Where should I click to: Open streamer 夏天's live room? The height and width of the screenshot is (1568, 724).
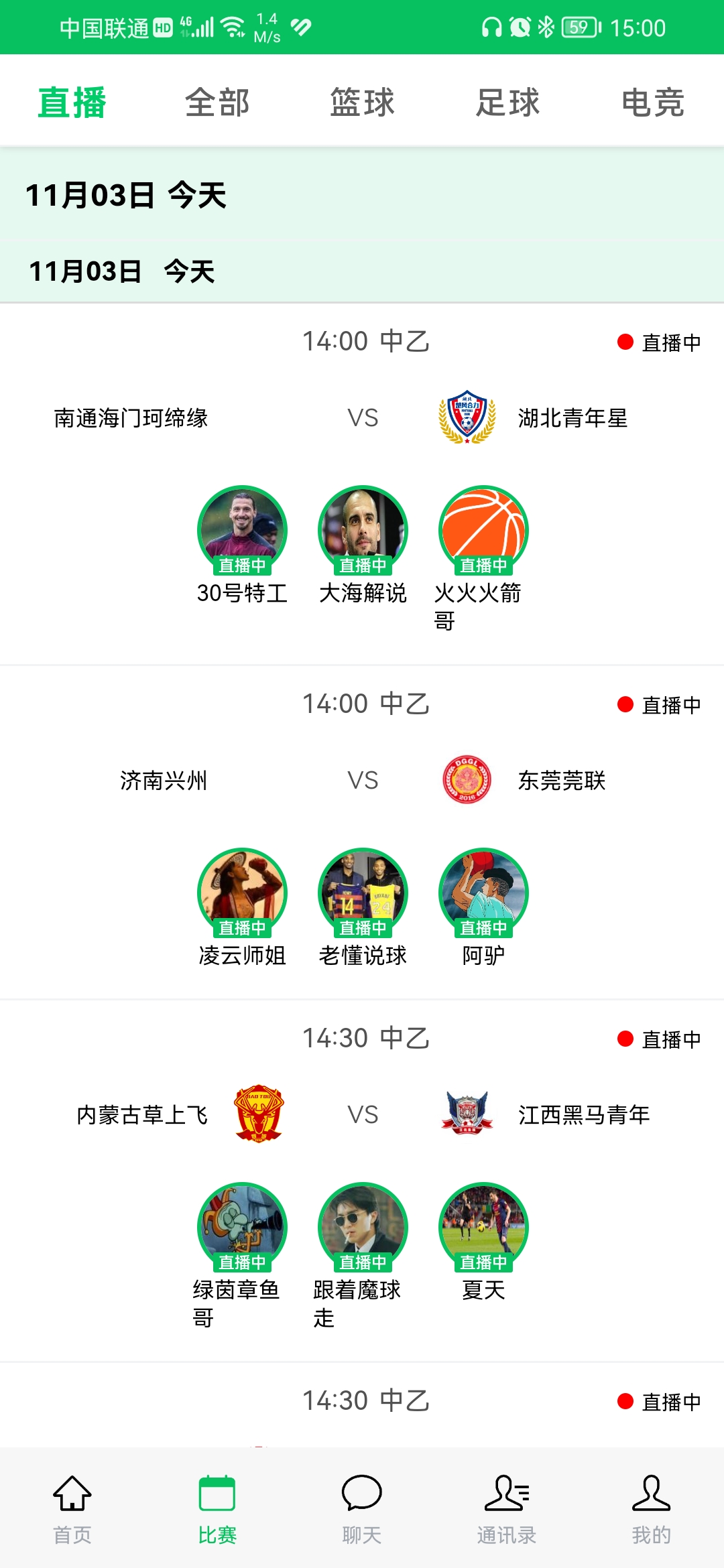pos(483,1228)
